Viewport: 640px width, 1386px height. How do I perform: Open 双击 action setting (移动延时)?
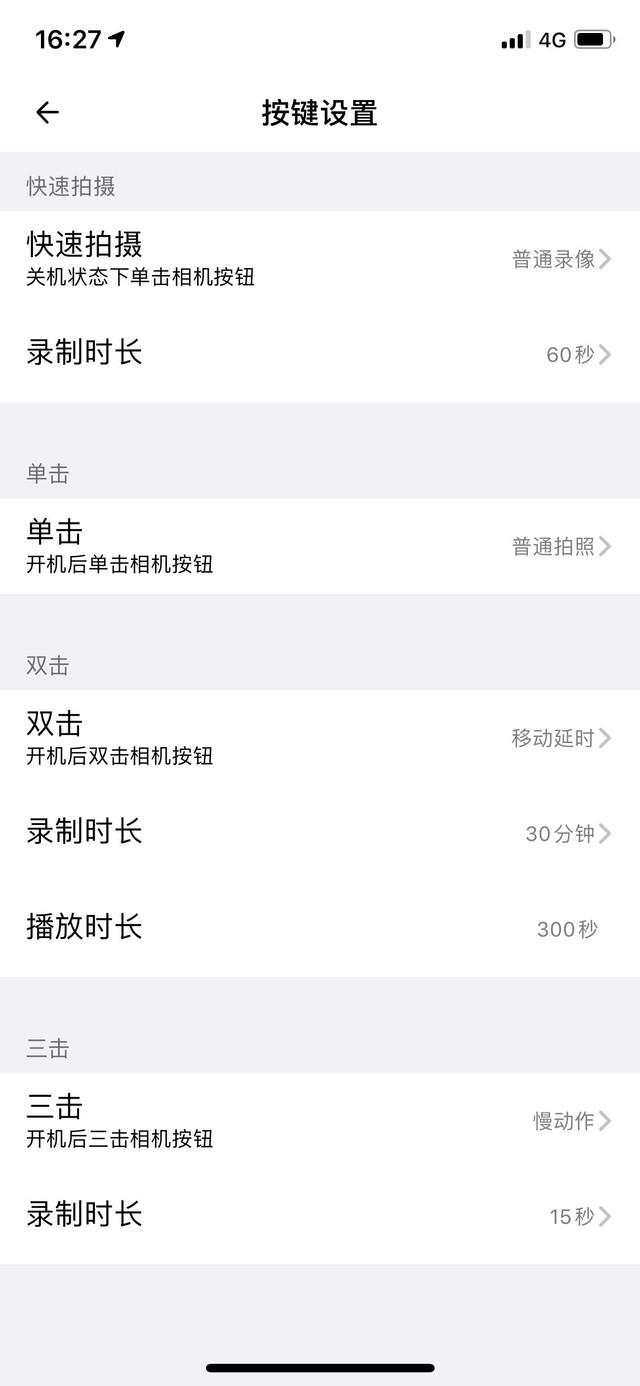pyautogui.click(x=320, y=738)
